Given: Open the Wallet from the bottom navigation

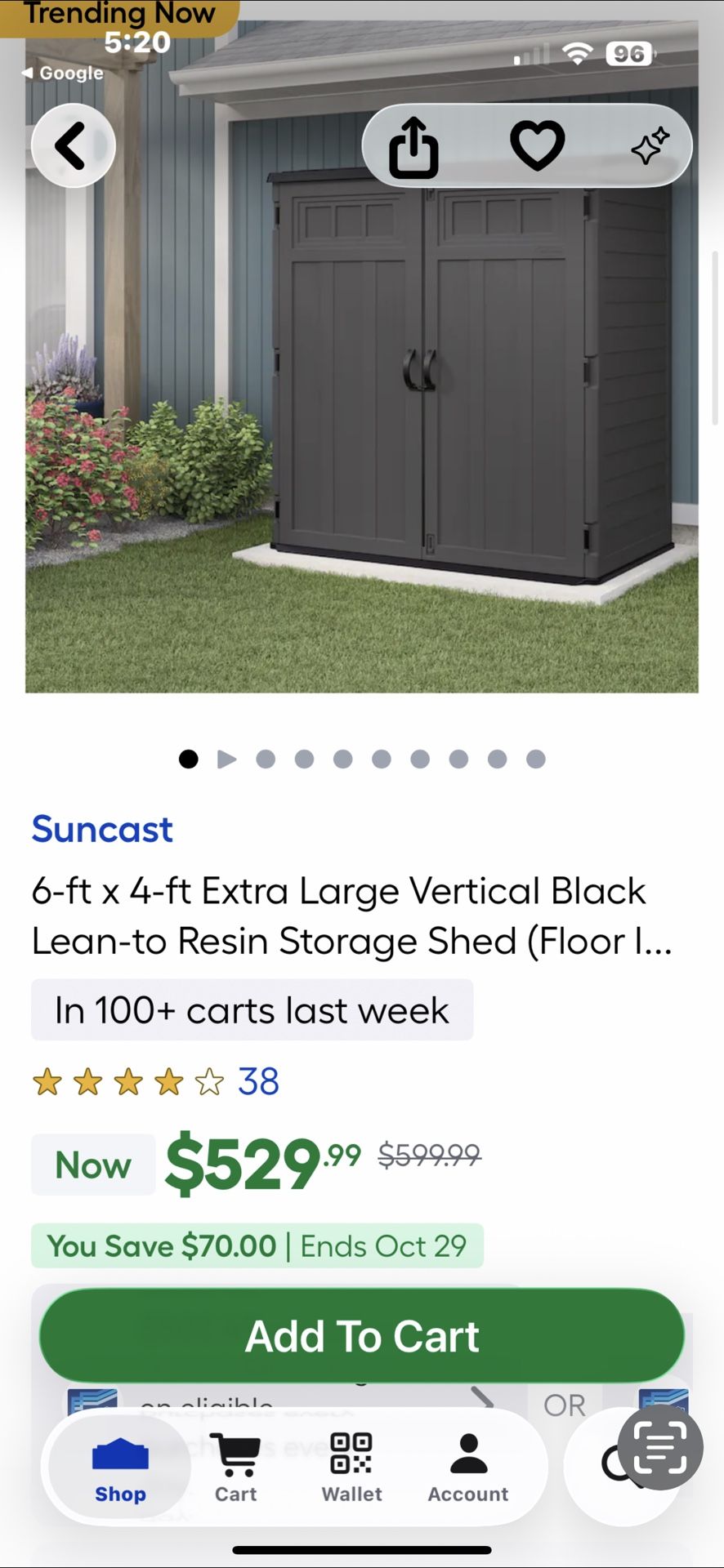Looking at the screenshot, I should pyautogui.click(x=351, y=1466).
